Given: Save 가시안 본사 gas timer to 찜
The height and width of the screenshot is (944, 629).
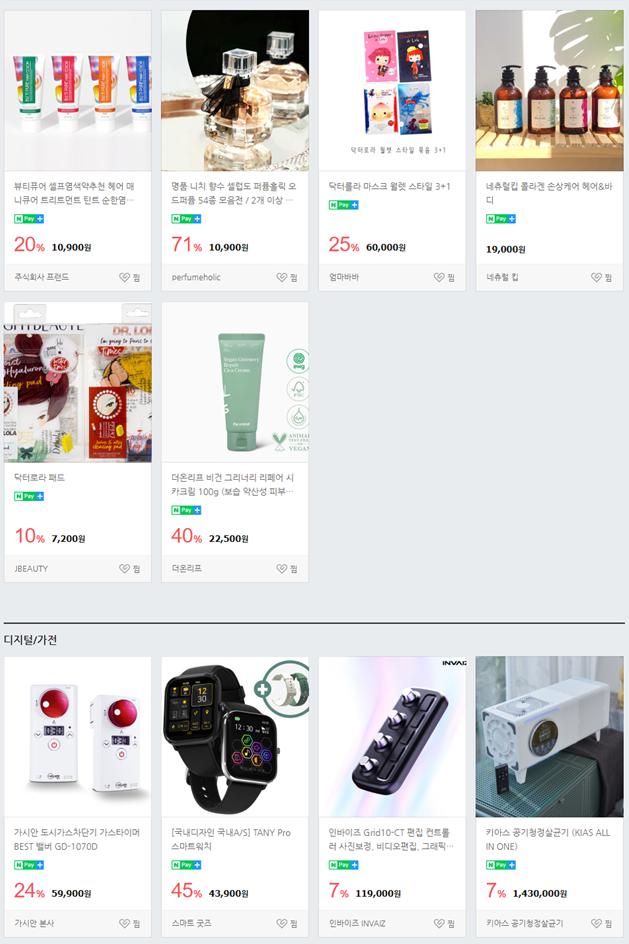Looking at the screenshot, I should pyautogui.click(x=130, y=923).
